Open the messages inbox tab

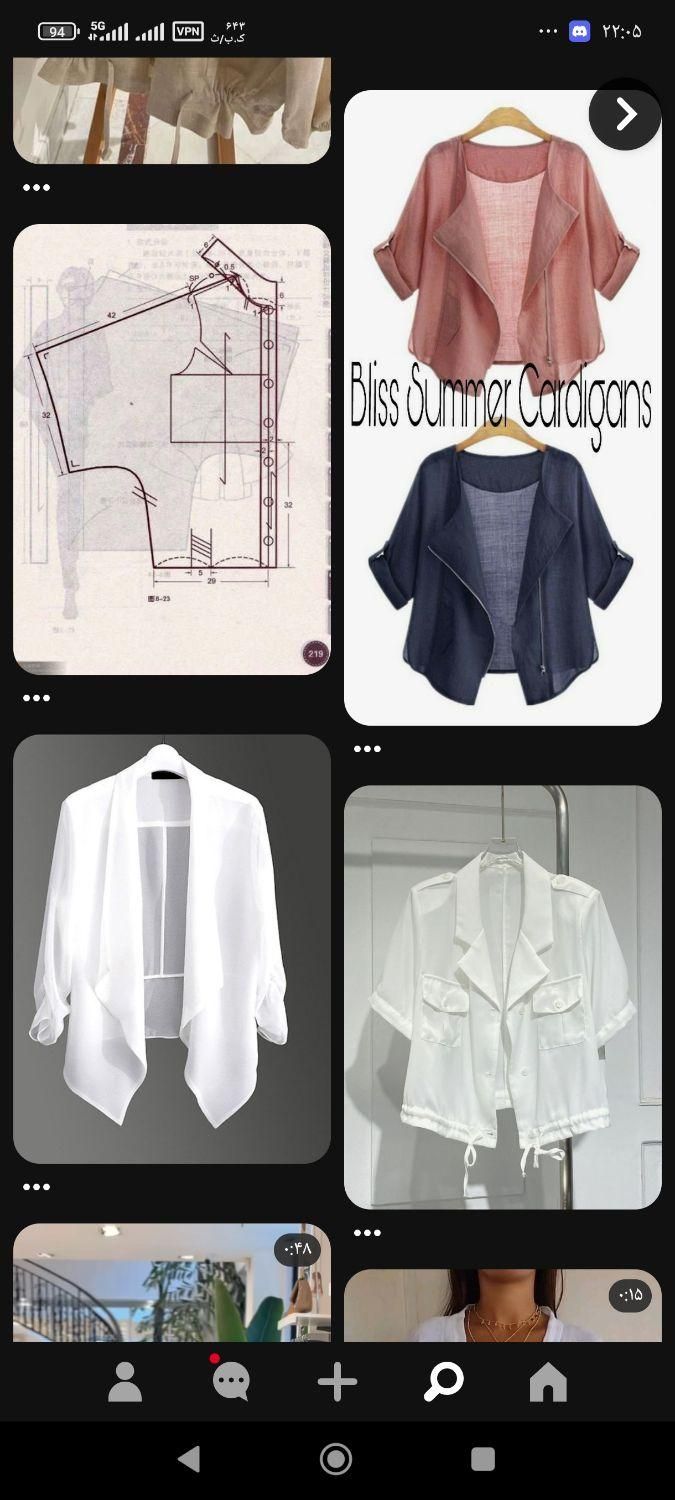(x=231, y=1382)
